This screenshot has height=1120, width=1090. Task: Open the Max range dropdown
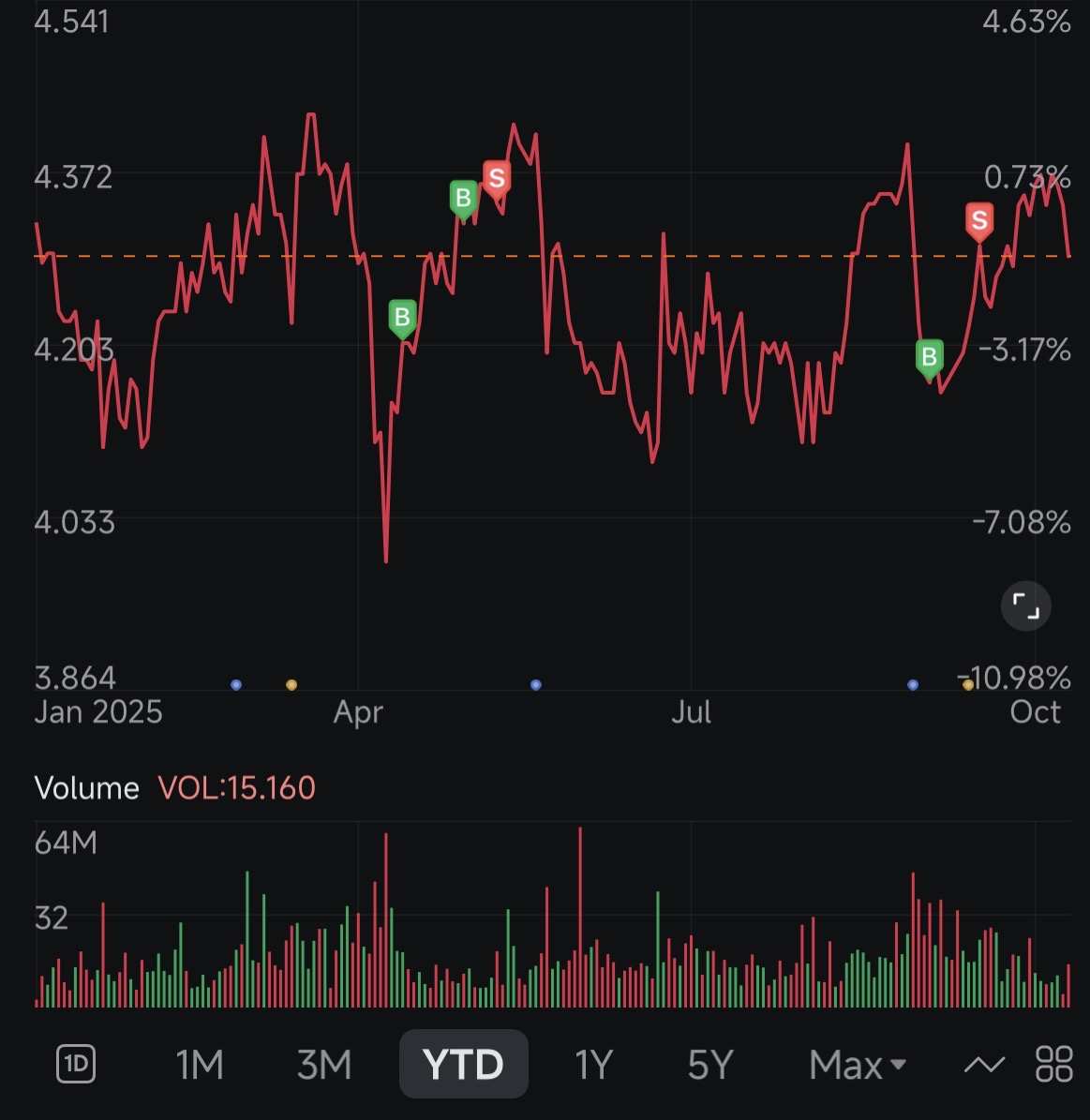pos(857,1065)
